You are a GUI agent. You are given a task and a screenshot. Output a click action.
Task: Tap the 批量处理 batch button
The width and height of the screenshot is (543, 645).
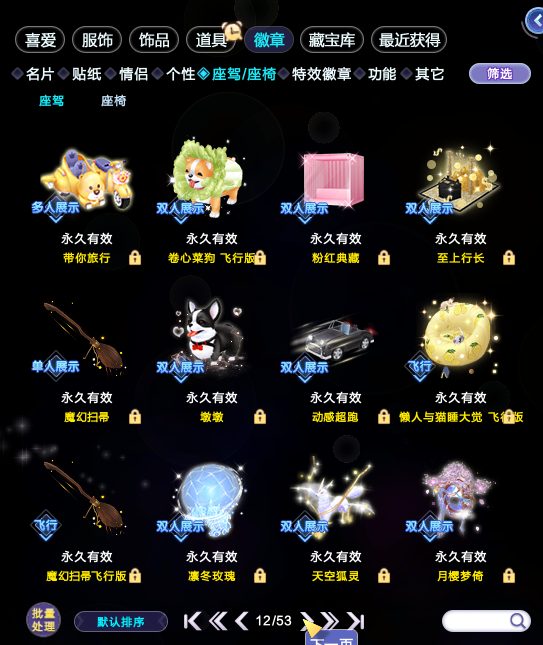point(43,619)
